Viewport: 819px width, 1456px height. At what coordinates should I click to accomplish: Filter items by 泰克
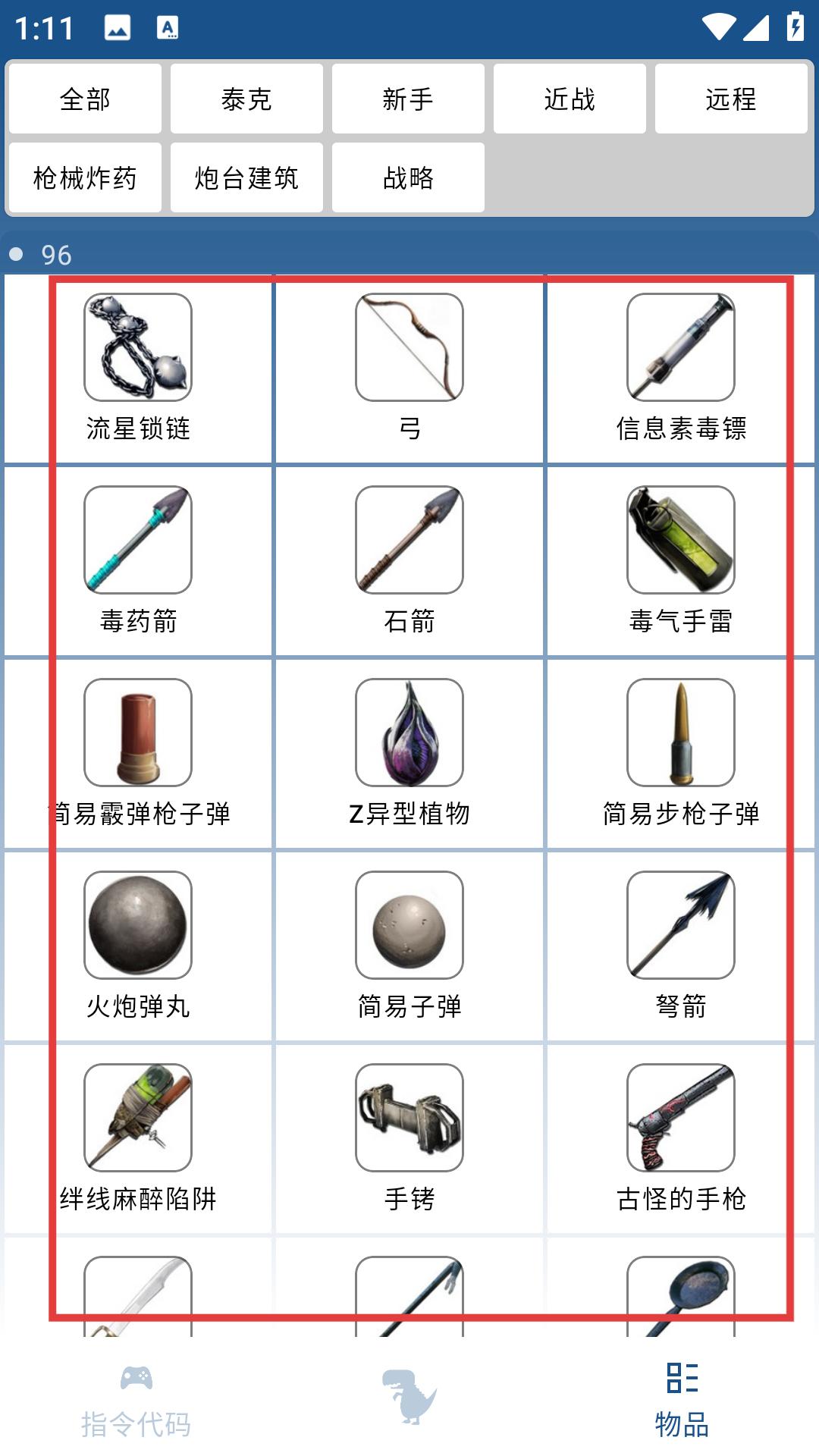(x=246, y=99)
